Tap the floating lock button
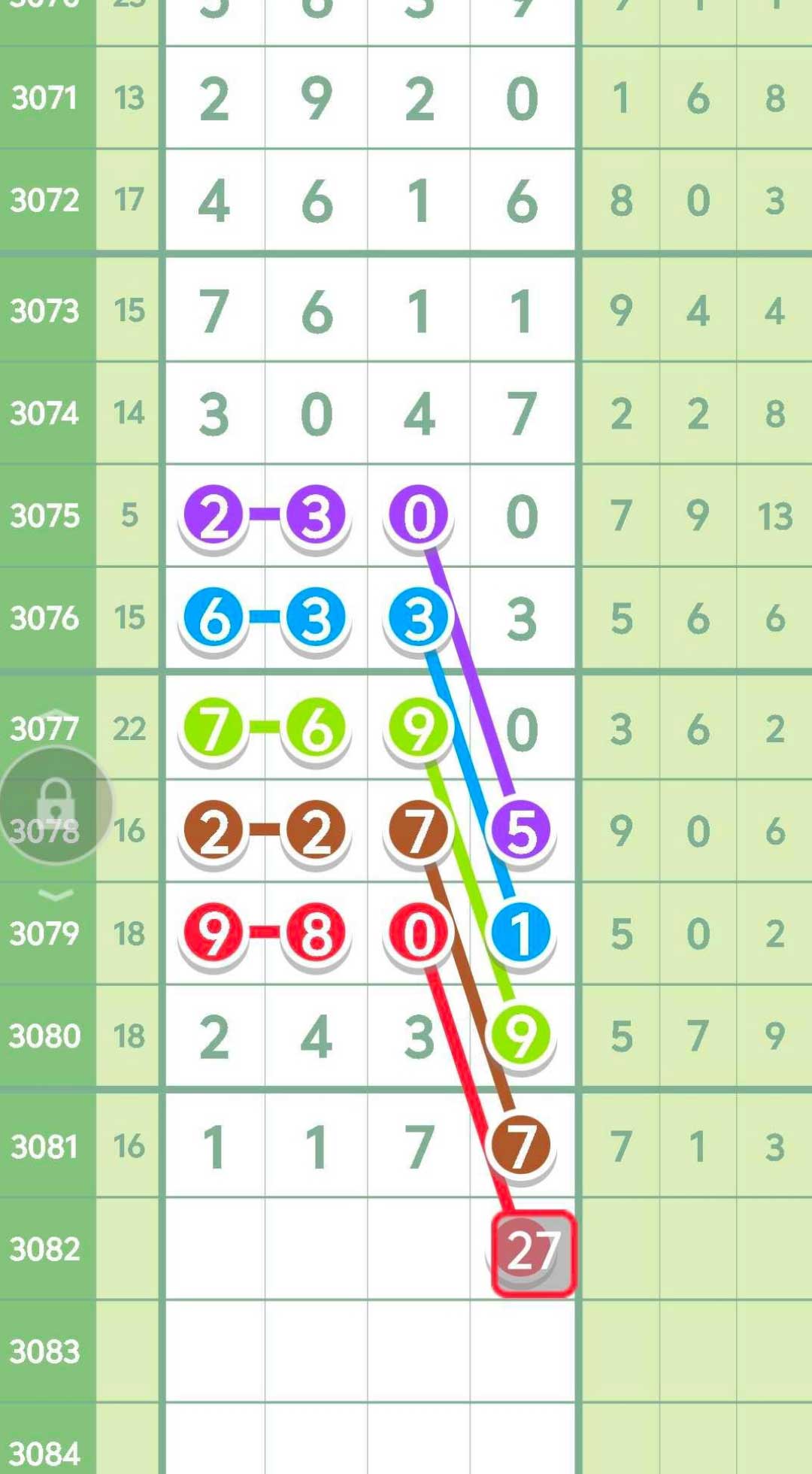Viewport: 812px width, 1474px height. pos(56,804)
